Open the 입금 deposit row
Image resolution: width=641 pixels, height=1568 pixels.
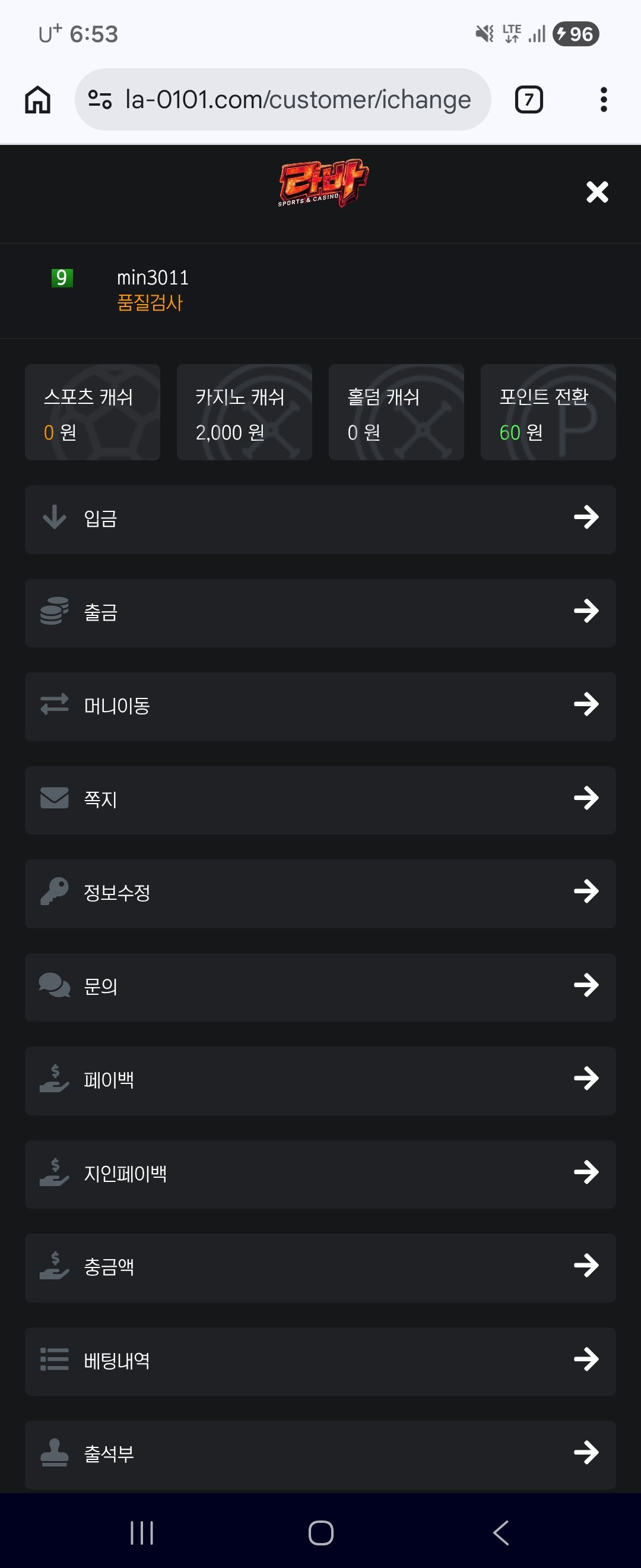pyautogui.click(x=320, y=519)
